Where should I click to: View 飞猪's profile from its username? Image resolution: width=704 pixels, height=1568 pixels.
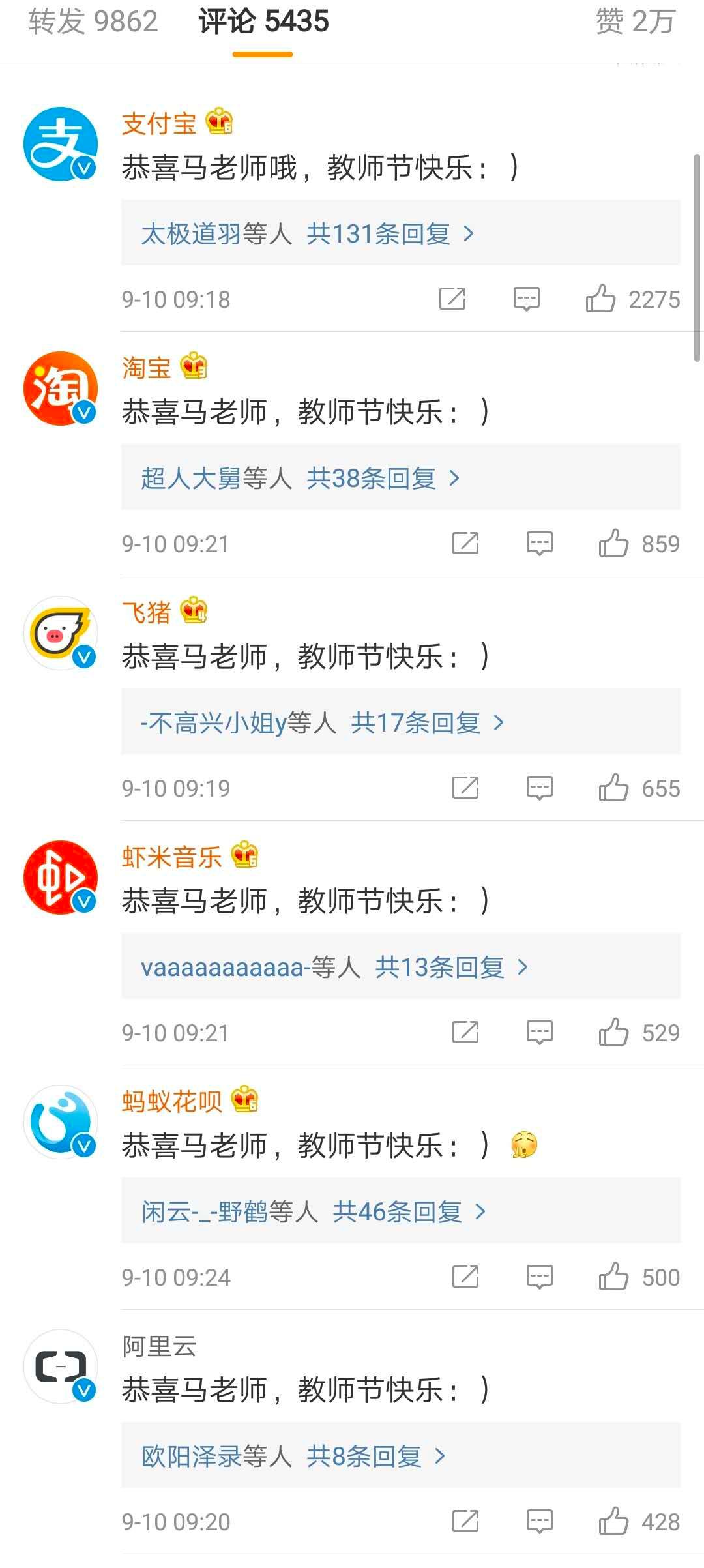tap(146, 612)
